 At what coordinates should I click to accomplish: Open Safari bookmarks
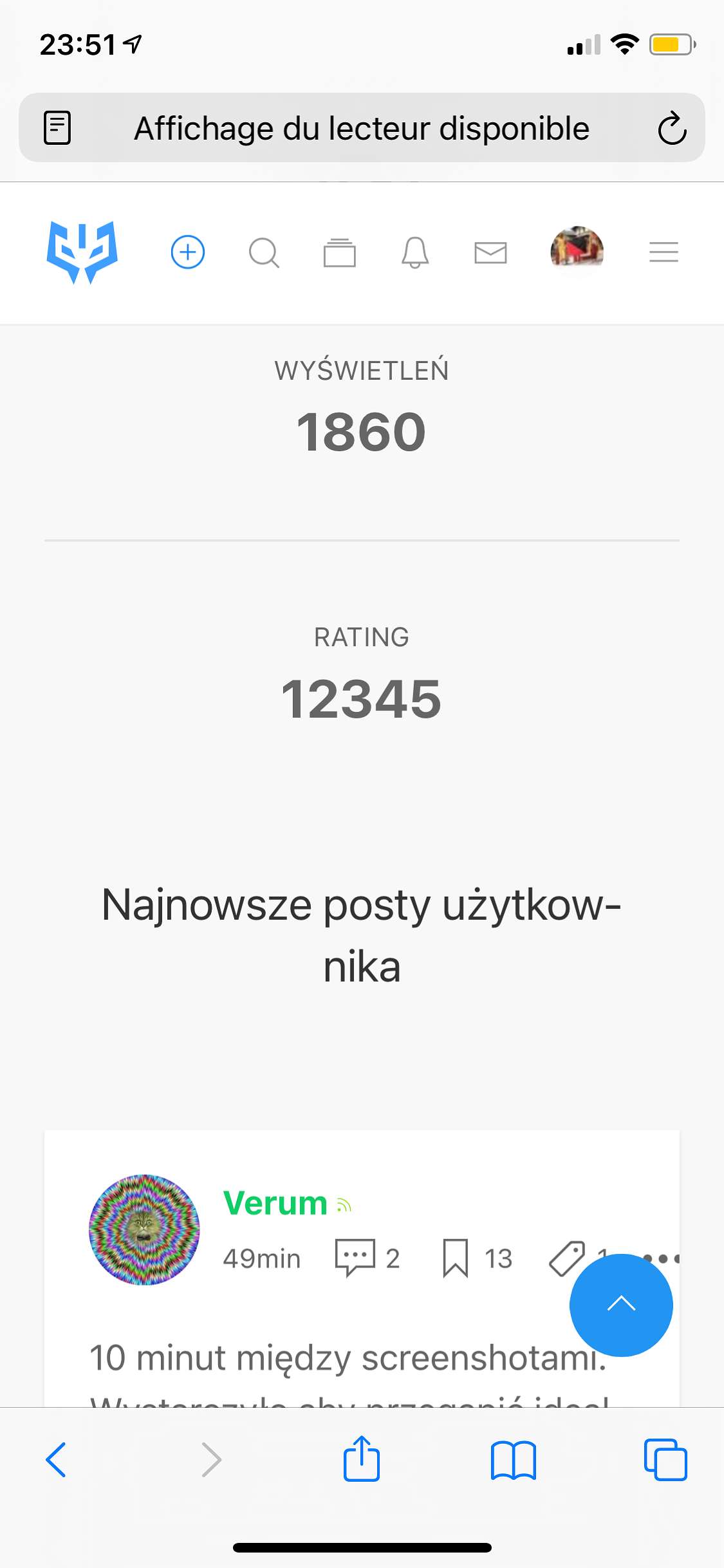tap(513, 1460)
